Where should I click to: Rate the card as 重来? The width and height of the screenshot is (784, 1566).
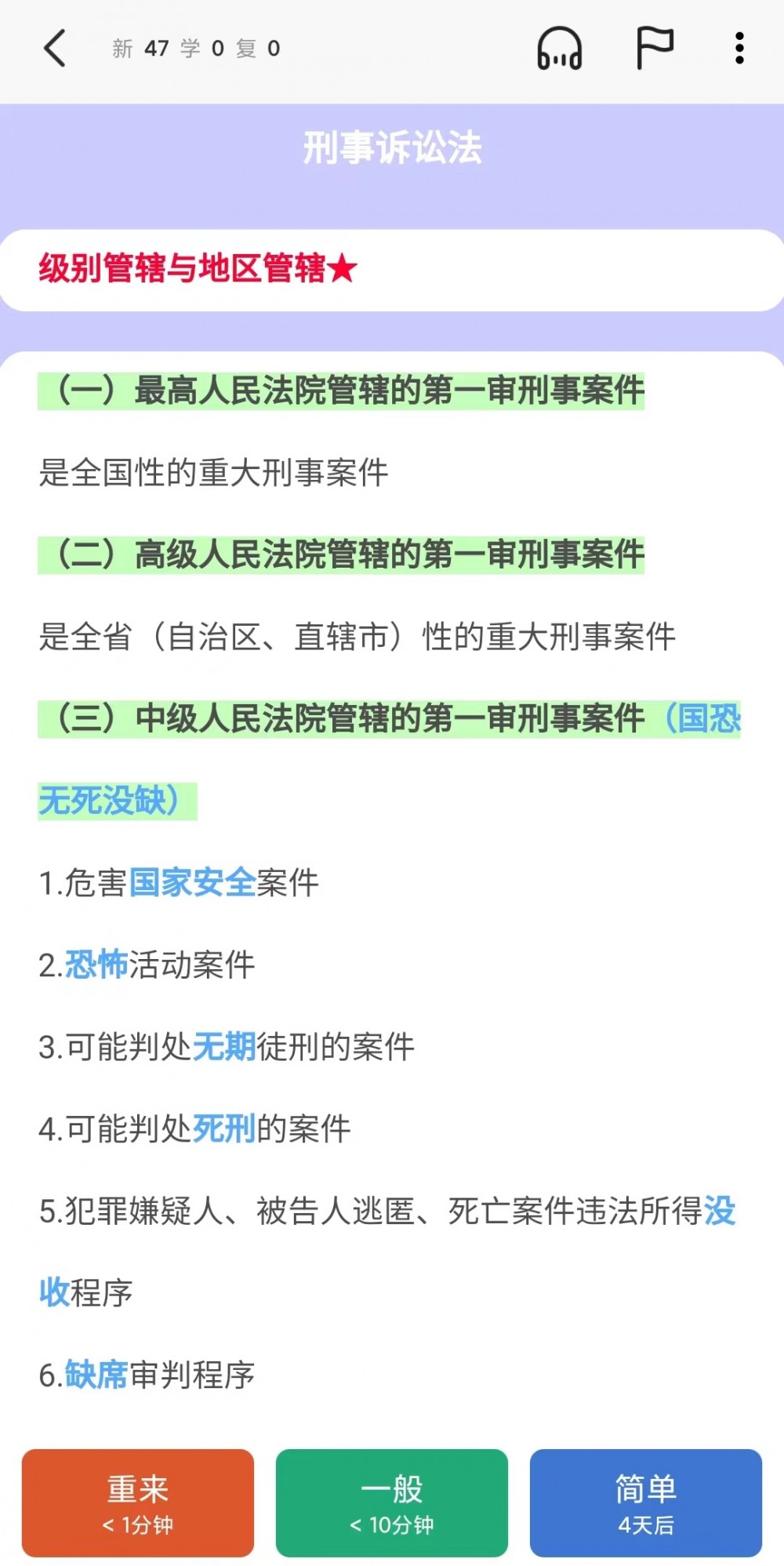138,1502
